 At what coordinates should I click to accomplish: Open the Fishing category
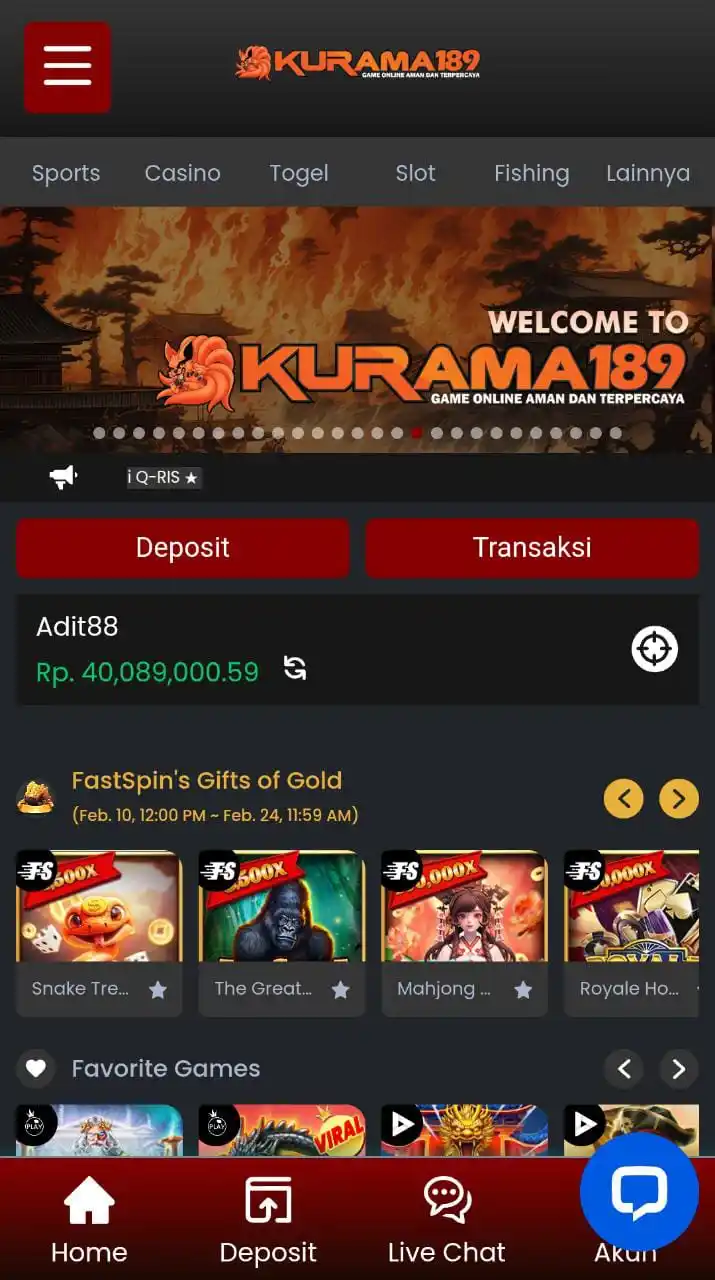(x=531, y=173)
